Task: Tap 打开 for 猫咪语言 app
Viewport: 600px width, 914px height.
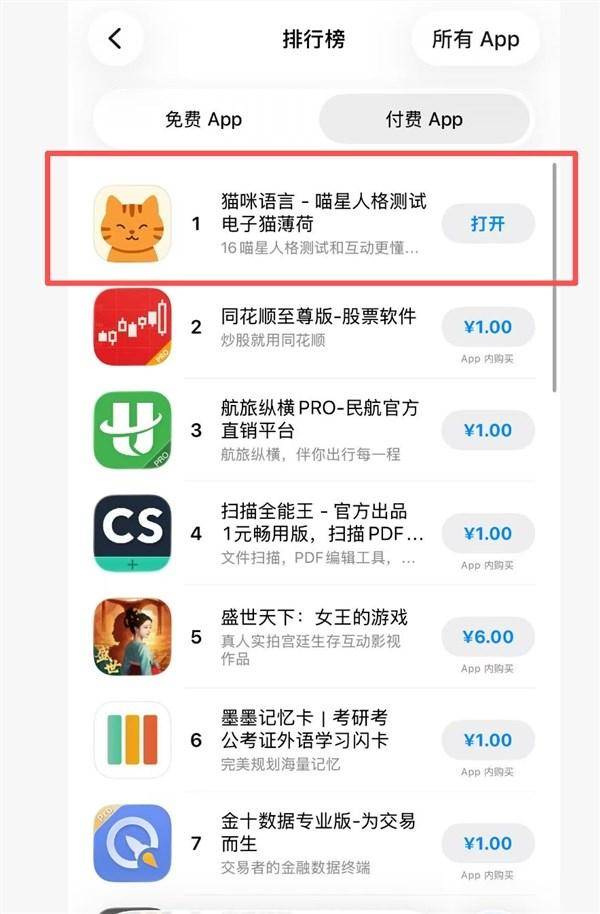Action: (x=488, y=224)
